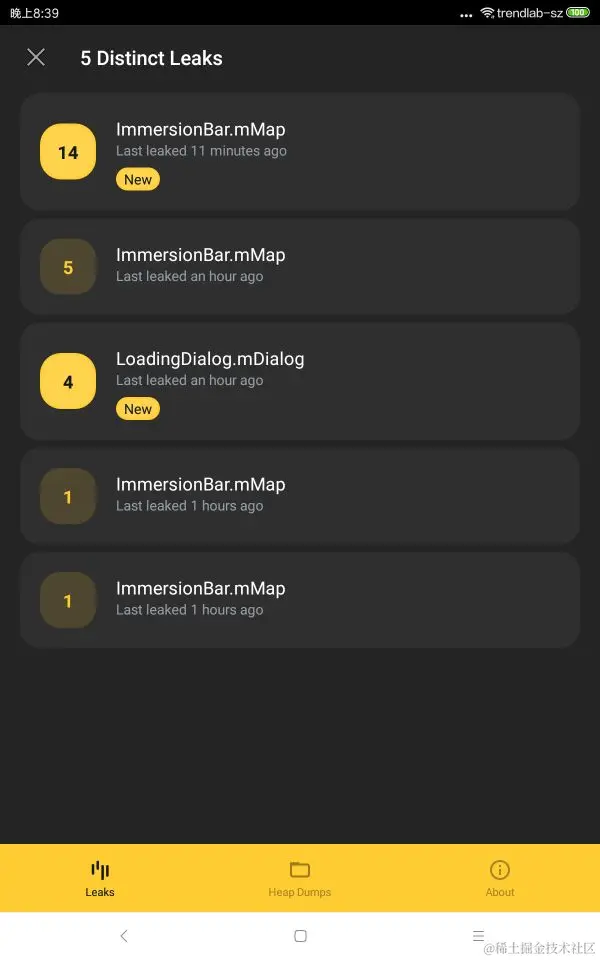Tap the system back button
600x960 pixels.
124,936
